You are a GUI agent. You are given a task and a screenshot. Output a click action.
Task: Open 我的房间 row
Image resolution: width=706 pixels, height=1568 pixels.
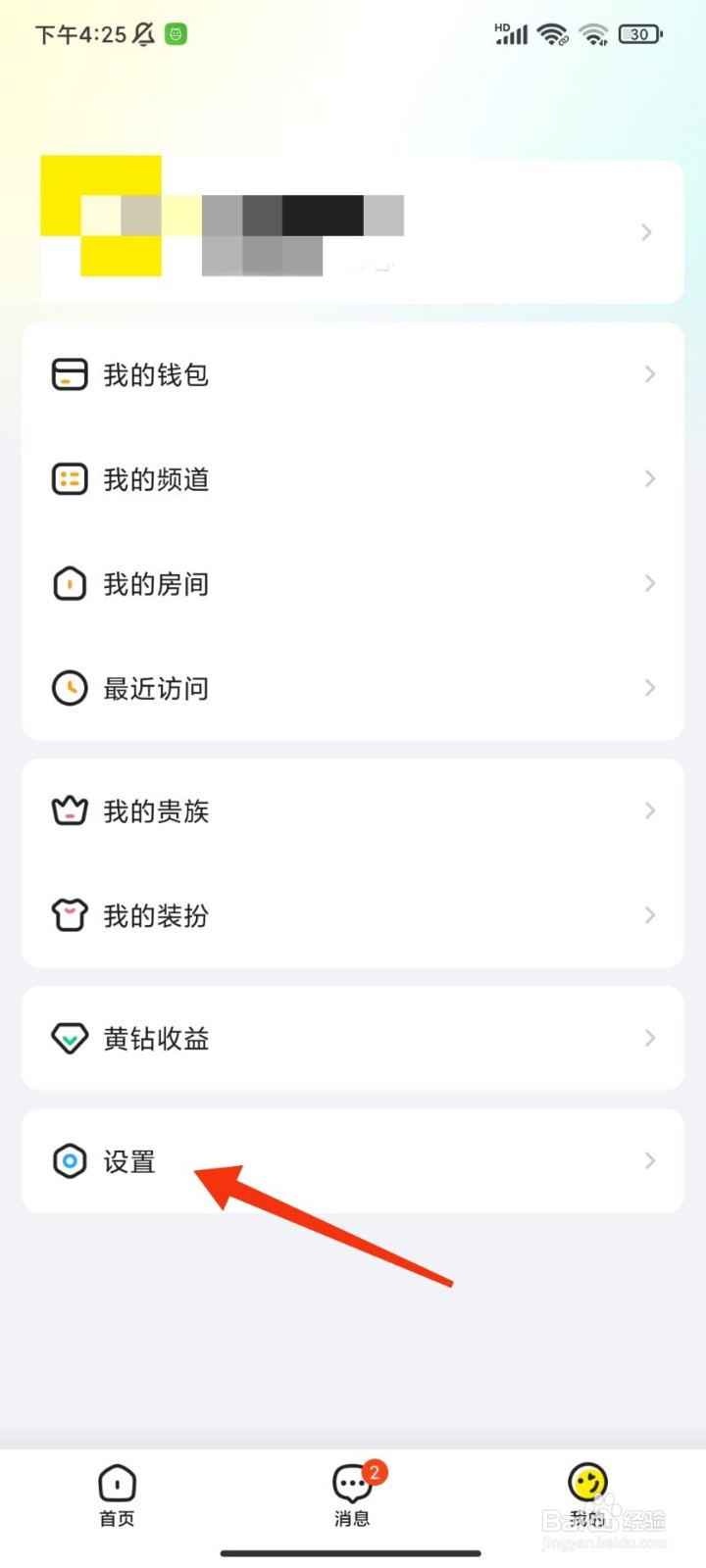(x=353, y=584)
